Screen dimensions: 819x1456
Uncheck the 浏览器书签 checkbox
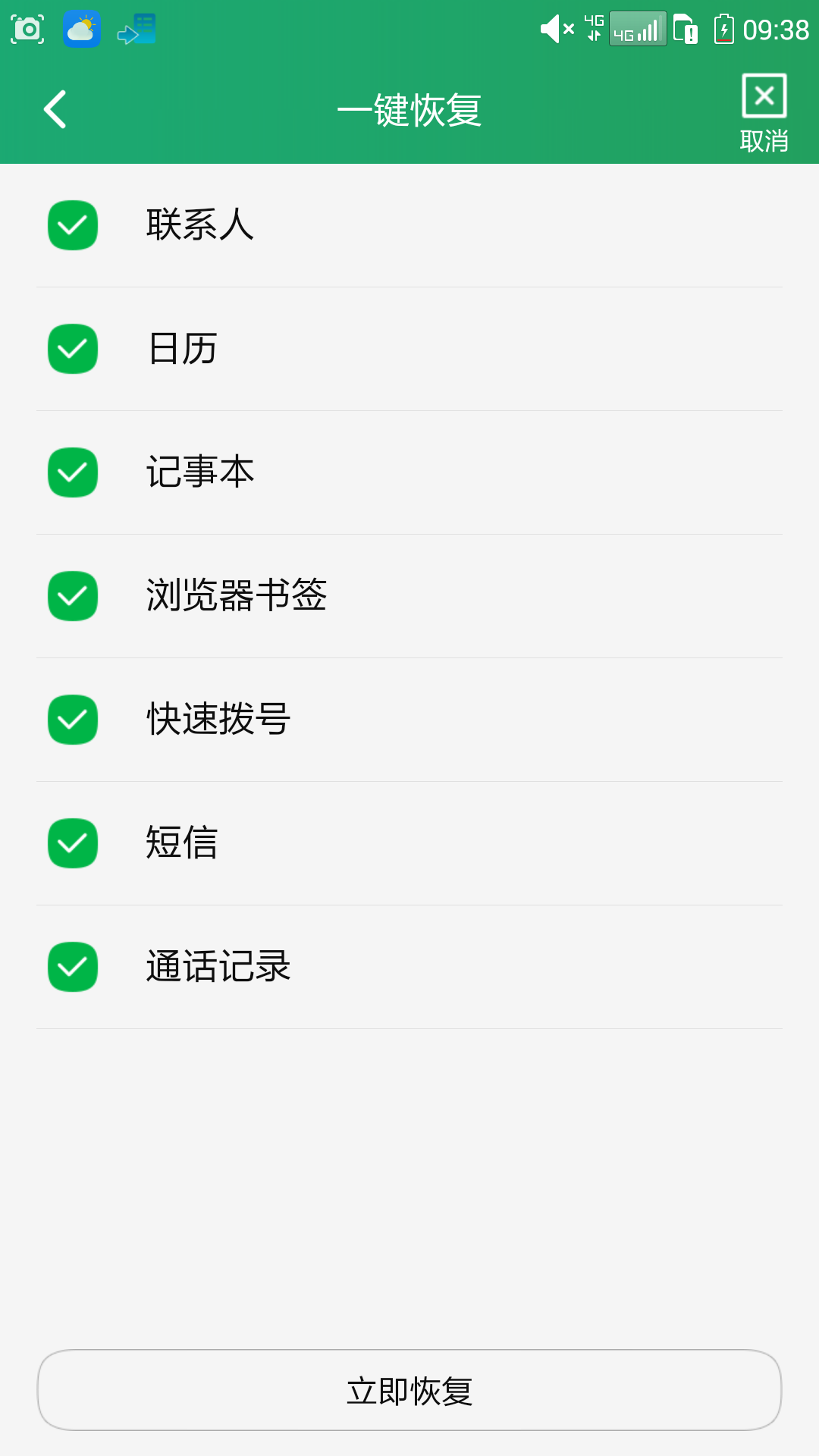pyautogui.click(x=72, y=596)
